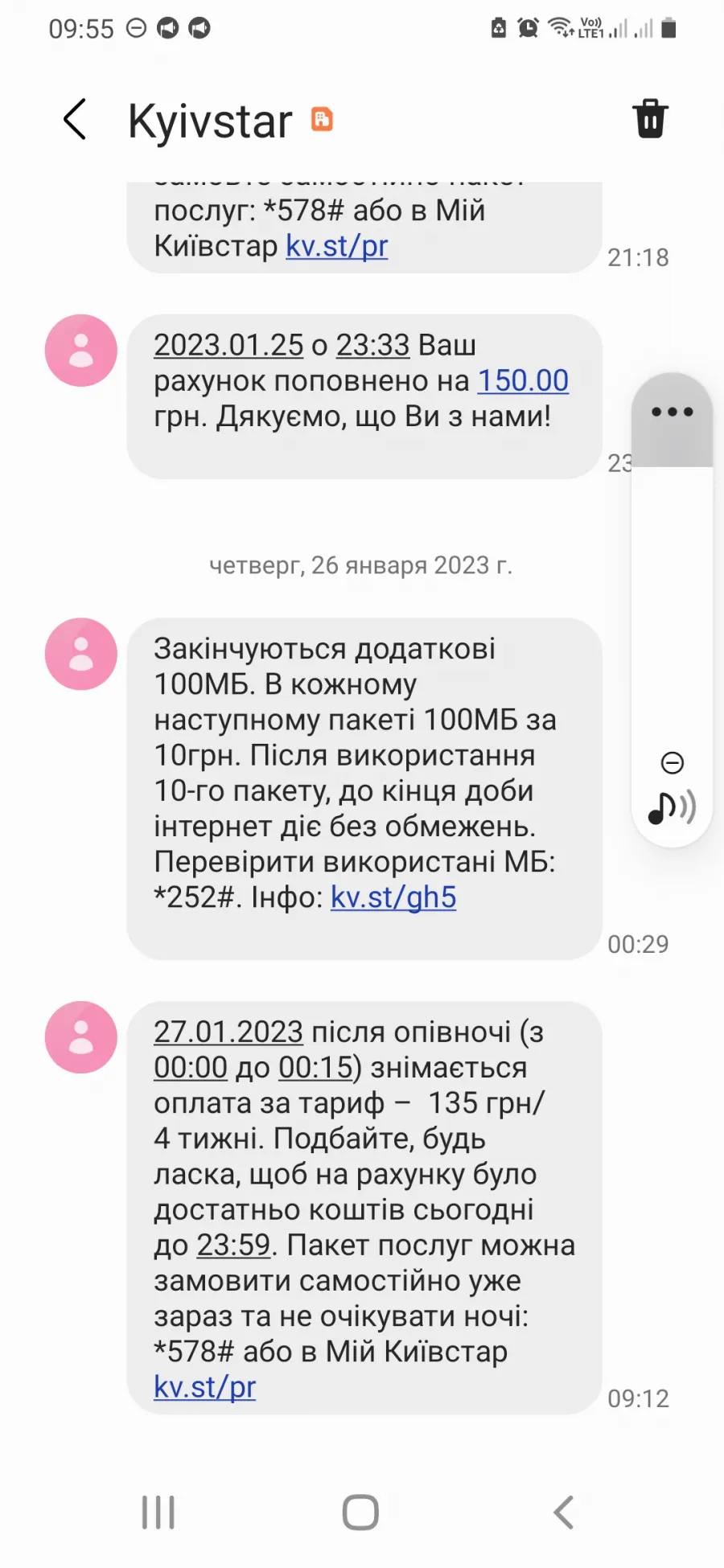Follow the 150.00 underlined amount link
The width and height of the screenshot is (724, 1568).
[x=523, y=380]
